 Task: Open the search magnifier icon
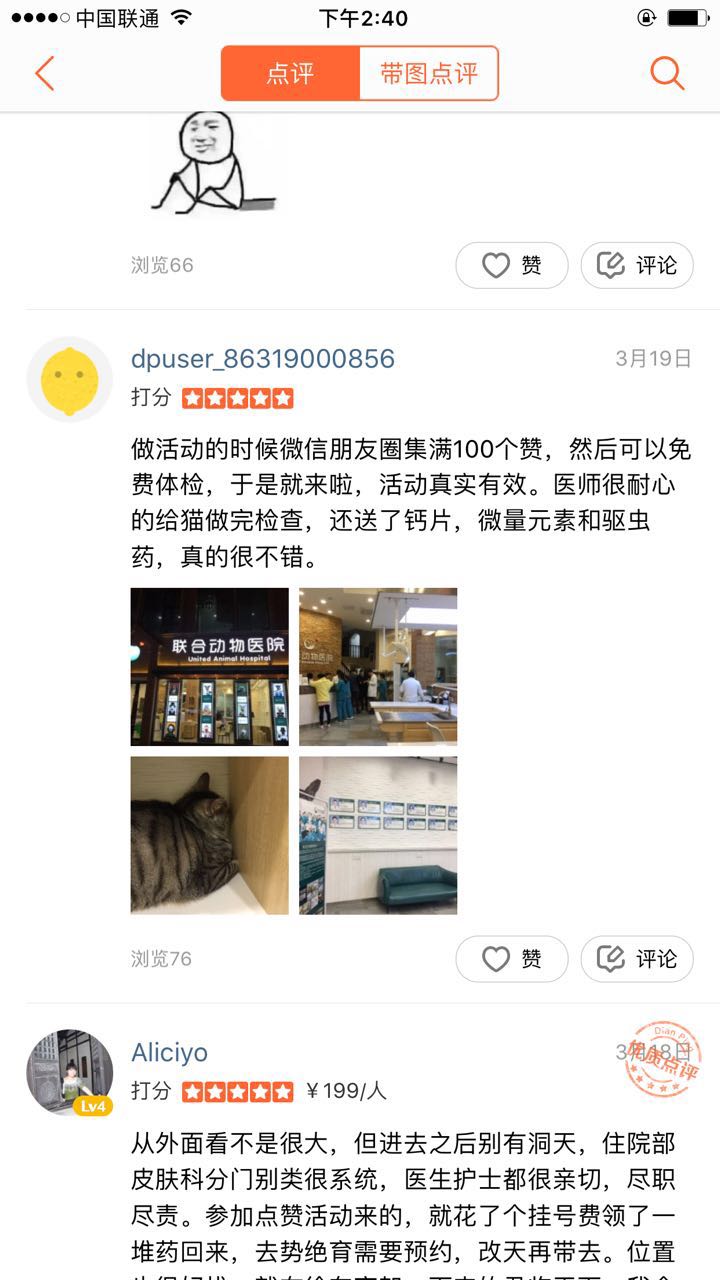tap(666, 73)
